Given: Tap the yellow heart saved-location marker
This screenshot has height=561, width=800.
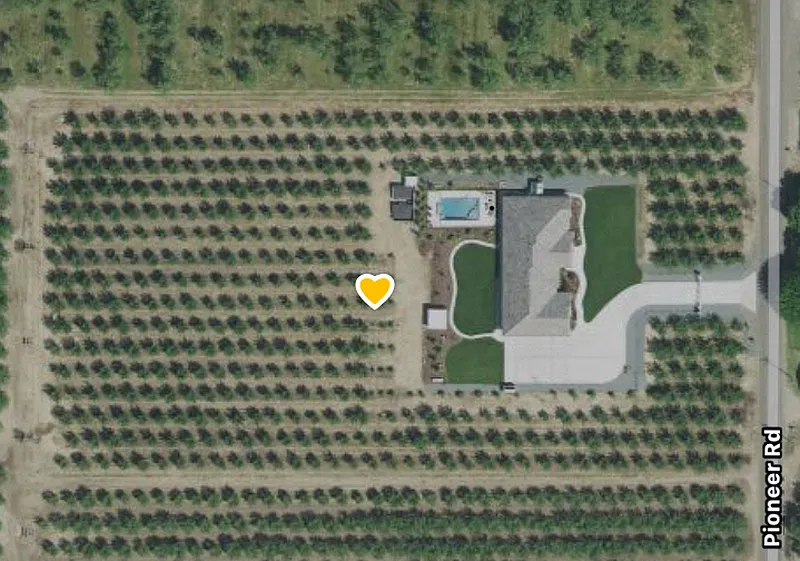Looking at the screenshot, I should pos(375,290).
